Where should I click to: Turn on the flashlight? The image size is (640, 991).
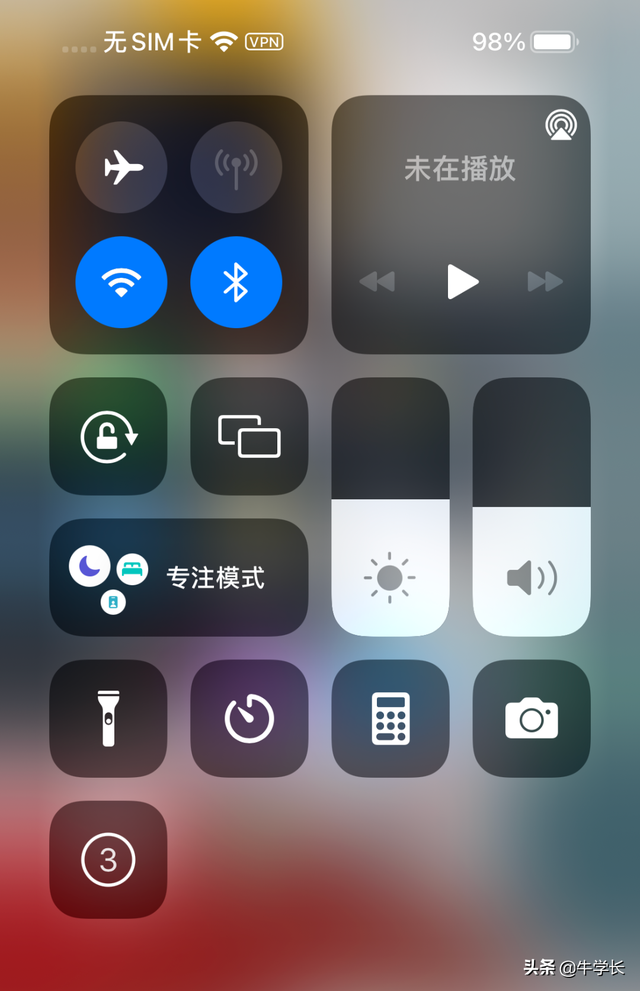[108, 718]
